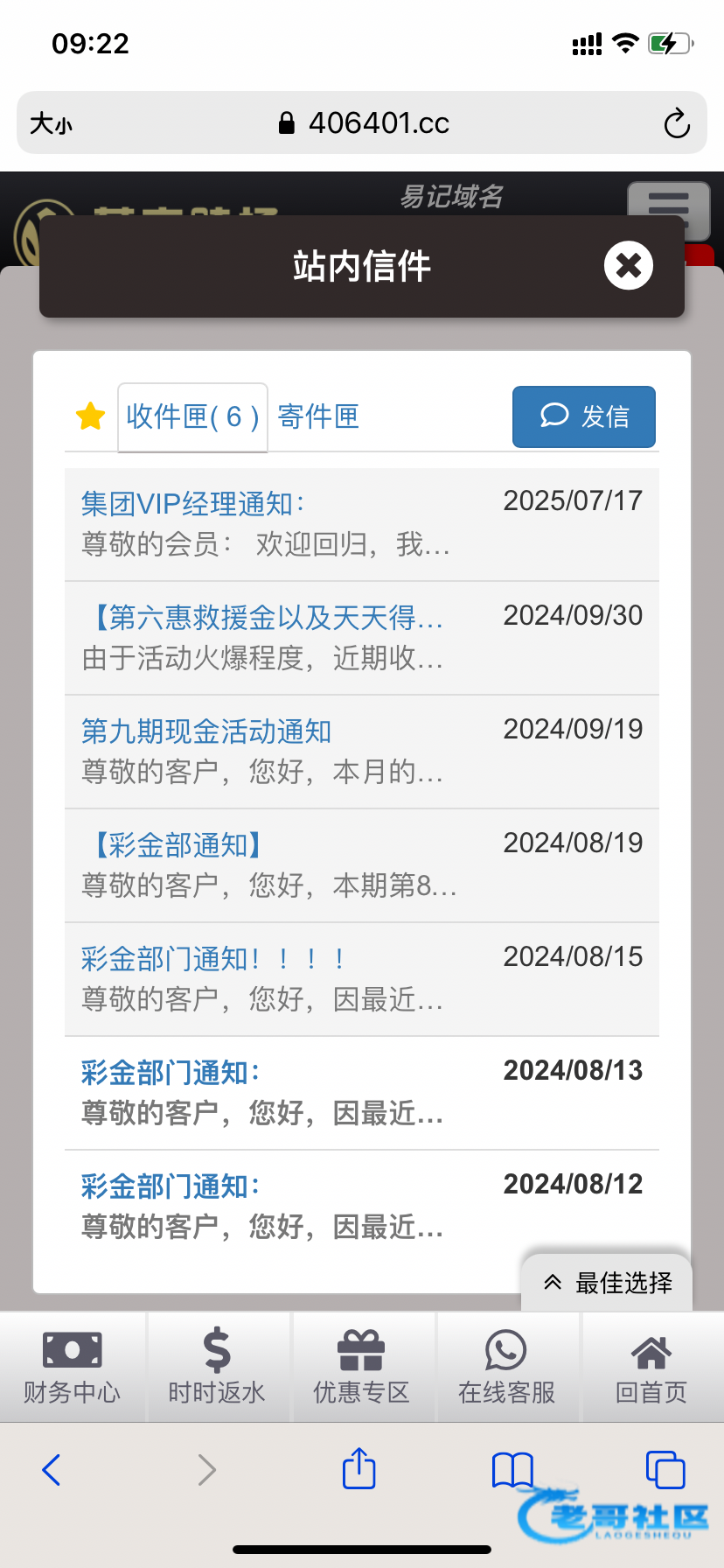Viewport: 724px width, 1568px height.
Task: Go back with Safari's back arrow
Action: [x=52, y=1470]
